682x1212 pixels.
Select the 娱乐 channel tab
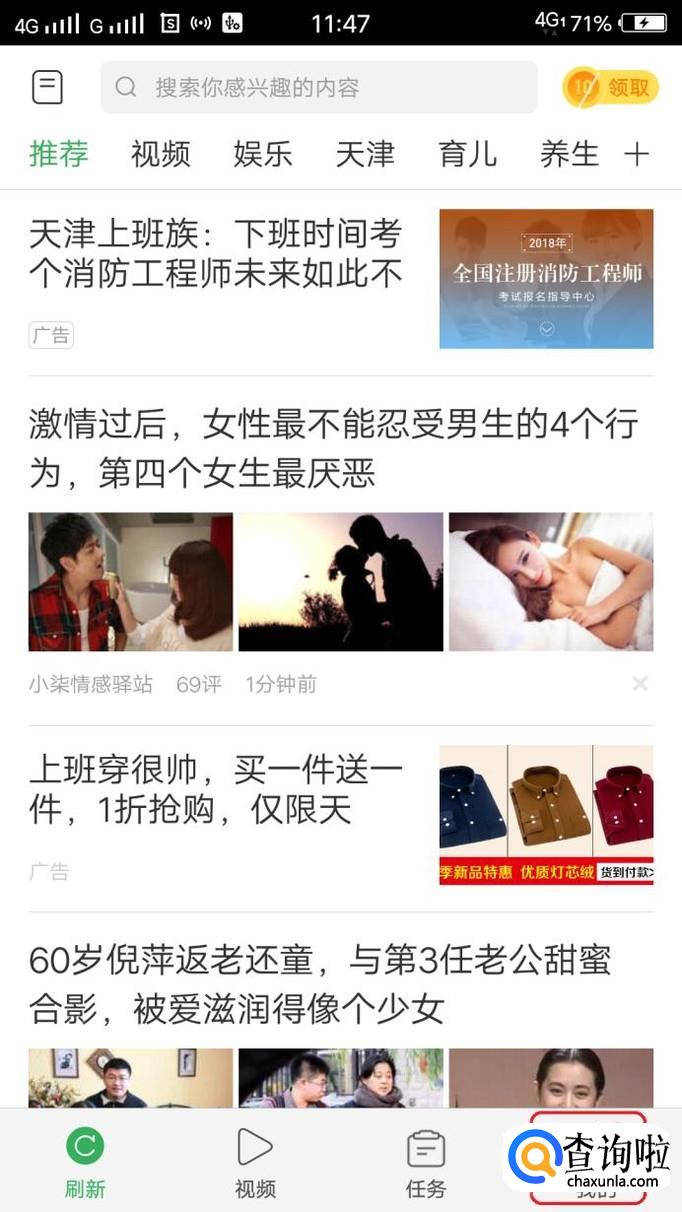click(263, 154)
